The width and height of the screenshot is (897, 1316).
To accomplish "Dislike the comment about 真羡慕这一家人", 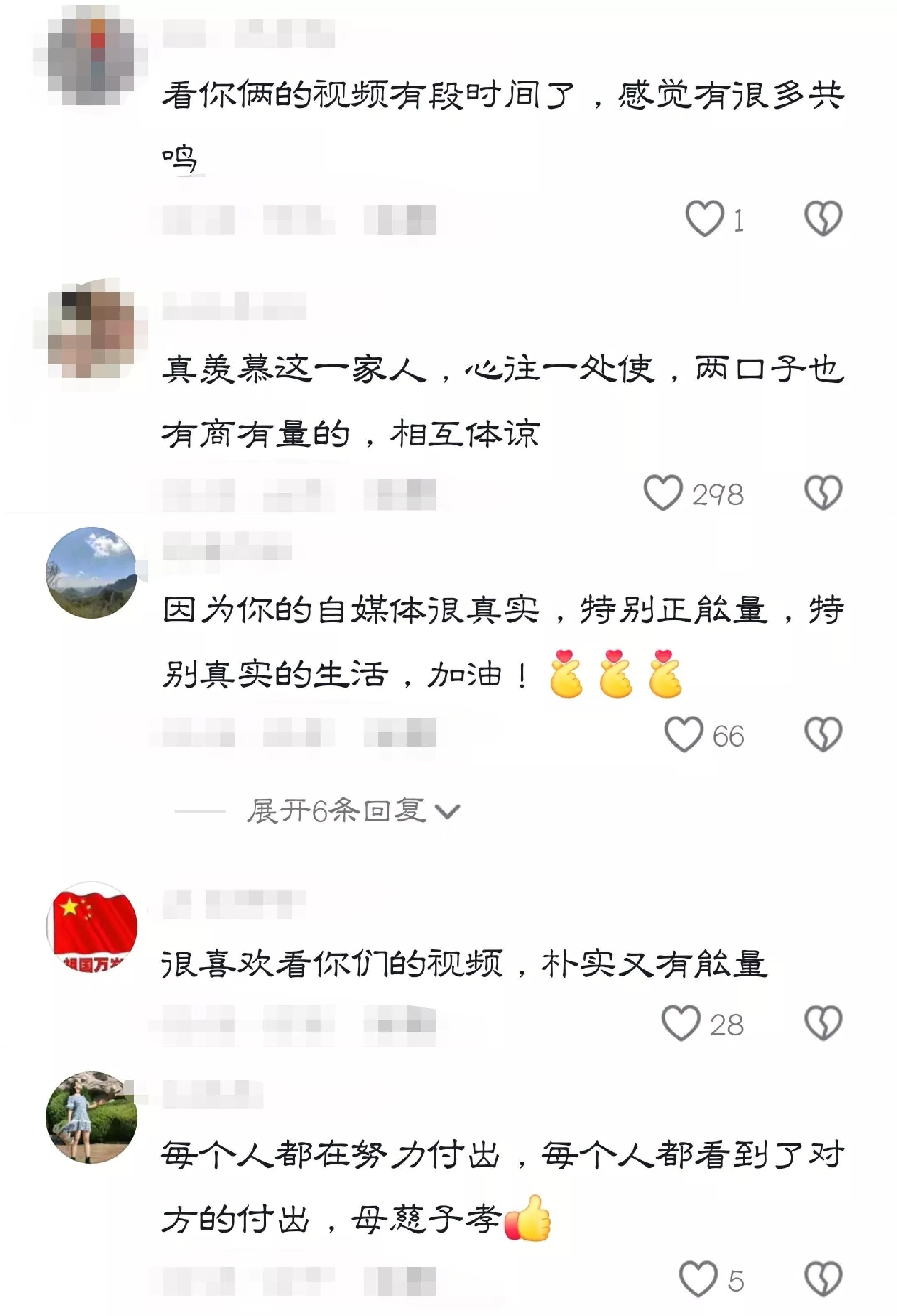I will click(x=823, y=493).
